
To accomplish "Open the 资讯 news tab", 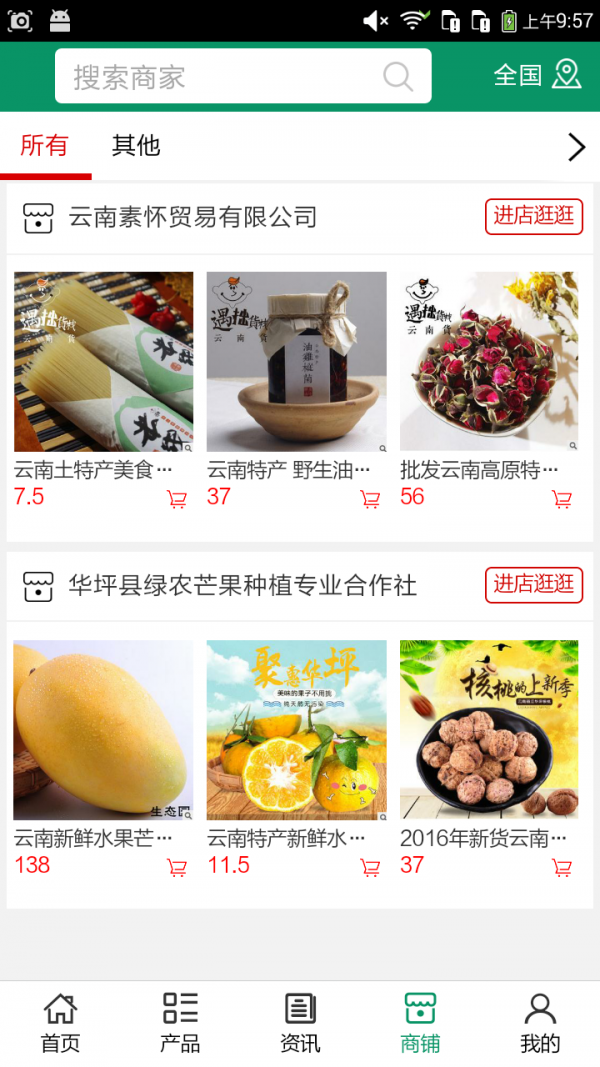I will pyautogui.click(x=300, y=1023).
